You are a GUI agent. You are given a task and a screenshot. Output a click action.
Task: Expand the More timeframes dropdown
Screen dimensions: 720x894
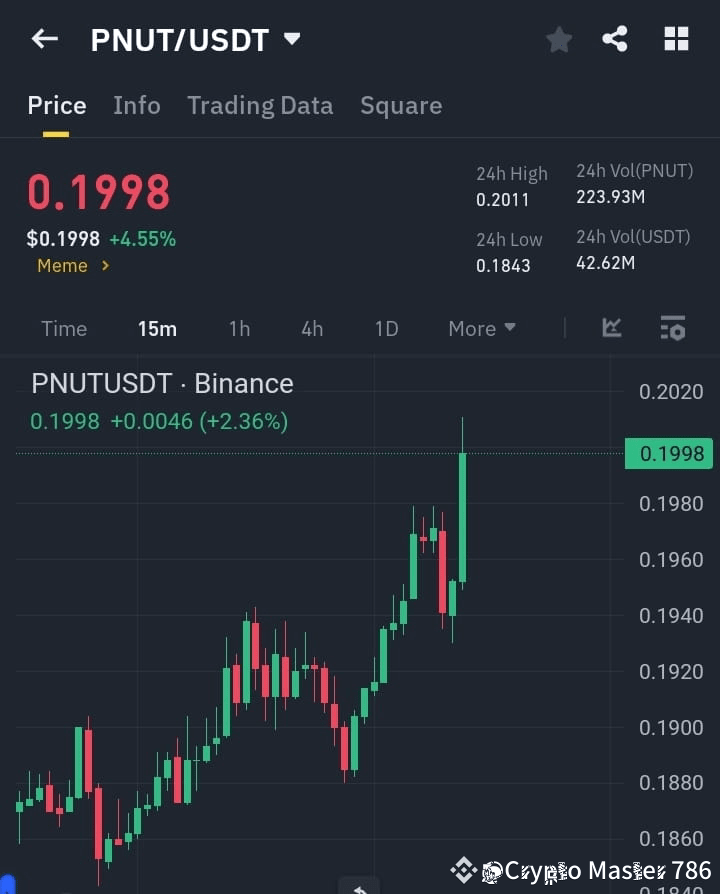481,328
